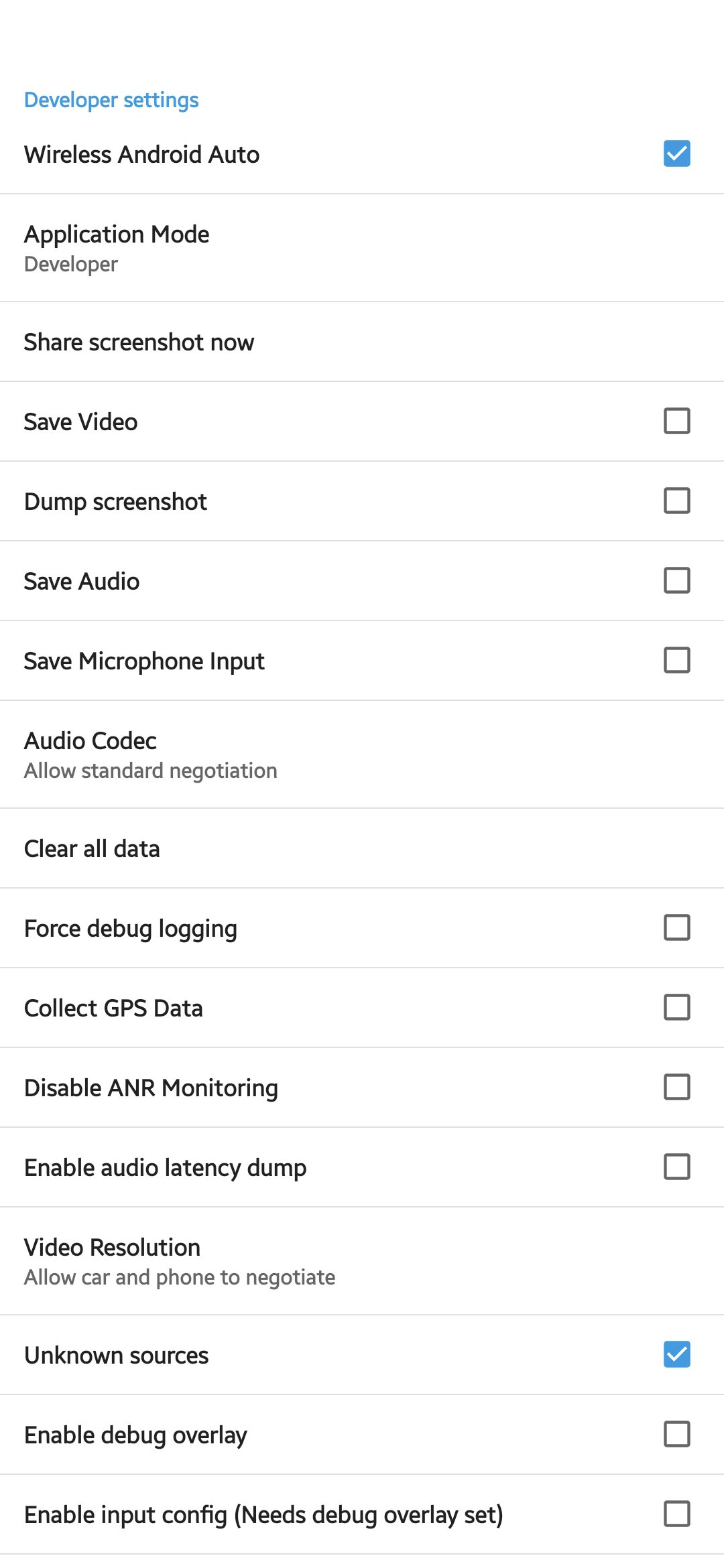Tap the Developer subtitle under Application Mode
This screenshot has height=1568, width=724.
tap(70, 264)
